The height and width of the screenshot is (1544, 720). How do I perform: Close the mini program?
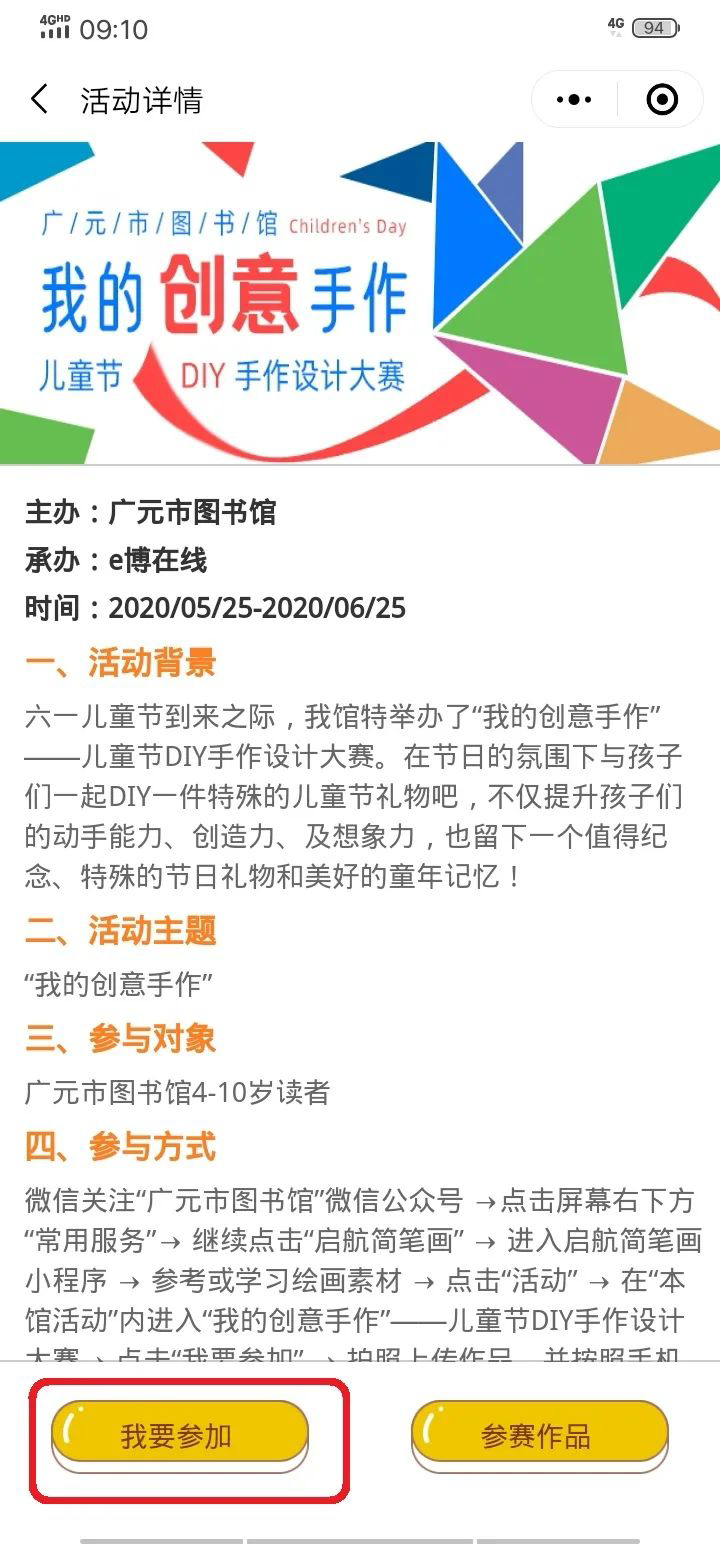click(x=662, y=100)
